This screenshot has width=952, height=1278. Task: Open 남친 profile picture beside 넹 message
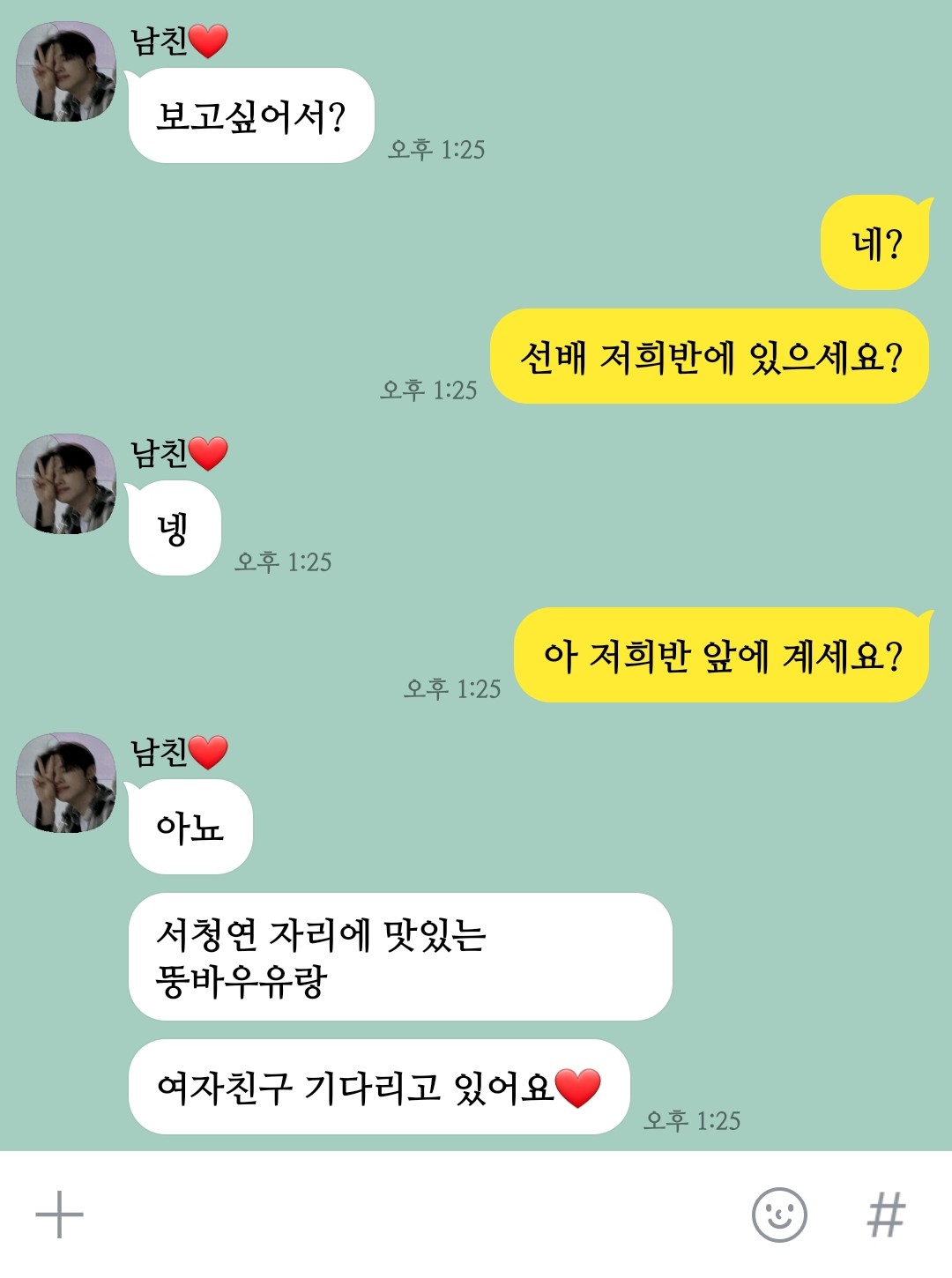(66, 484)
